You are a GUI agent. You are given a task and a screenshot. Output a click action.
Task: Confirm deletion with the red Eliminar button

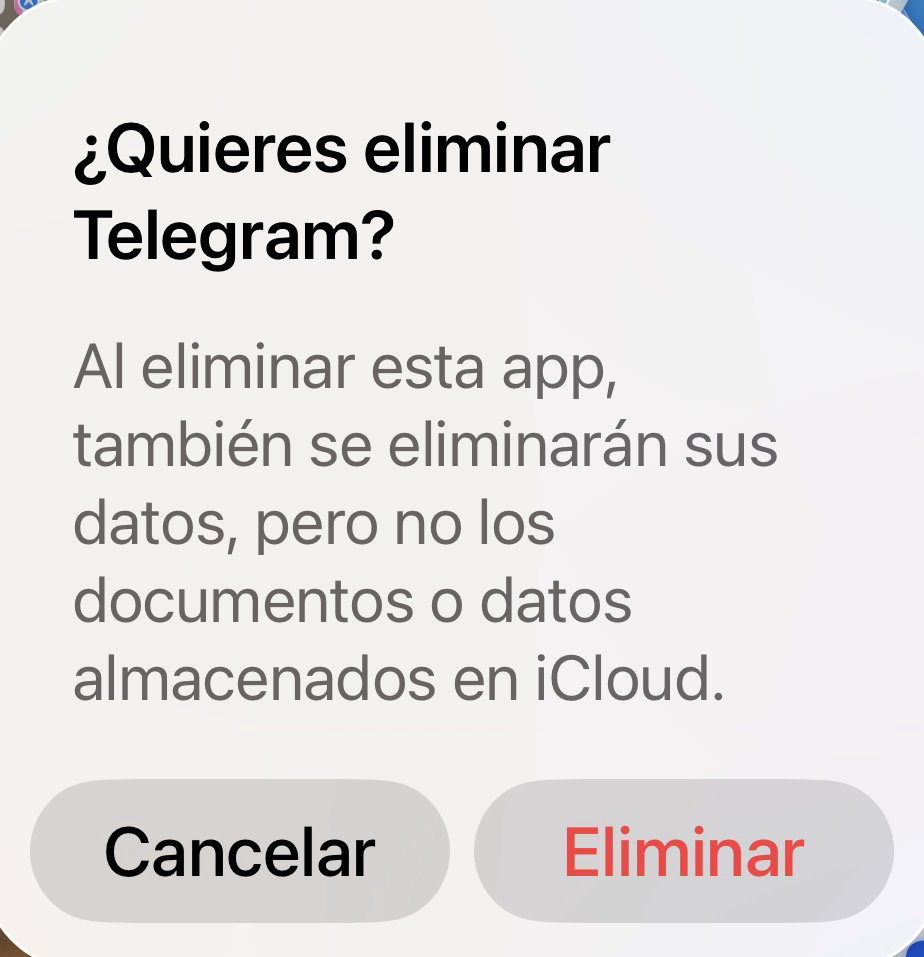pos(683,851)
